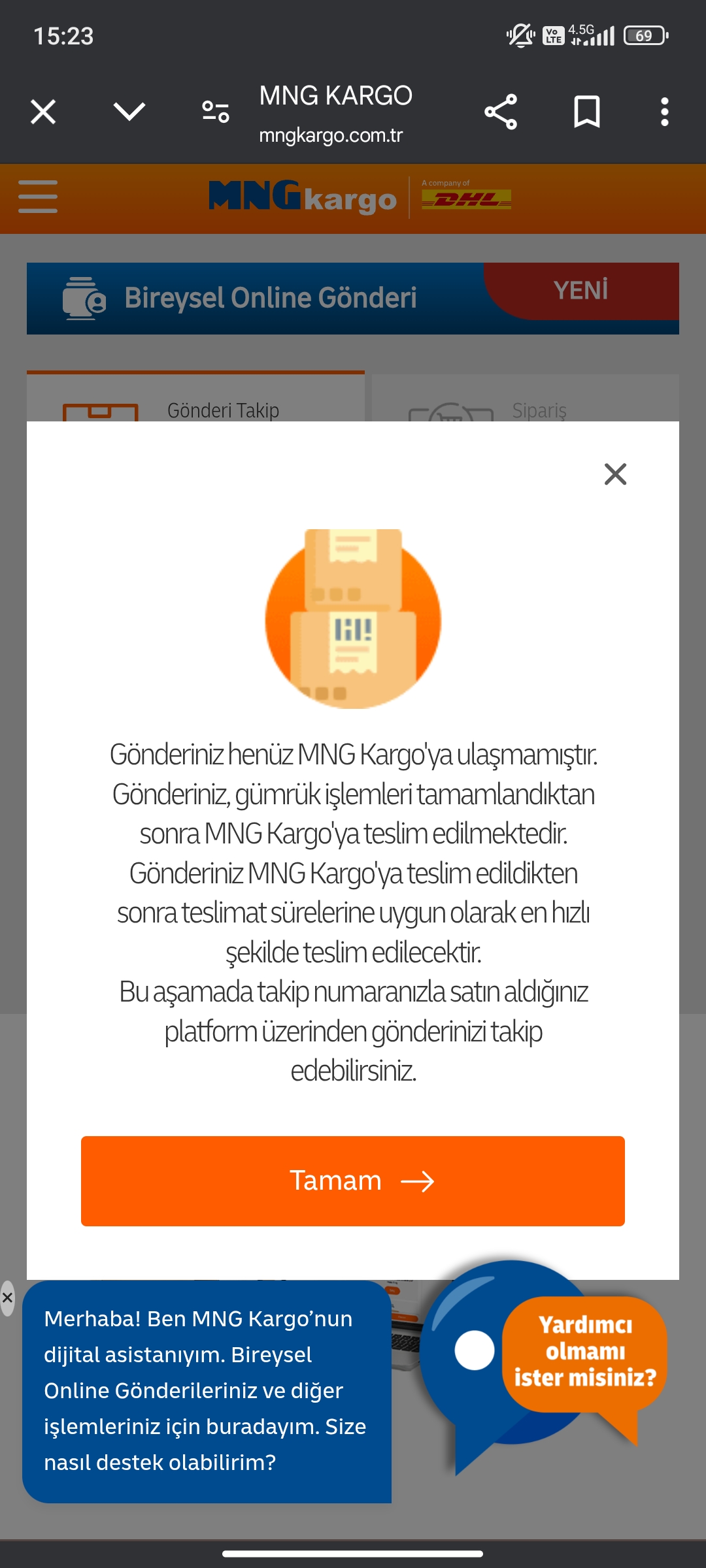Viewport: 706px width, 1568px height.
Task: Close the digital assistant greeting bubble
Action: pyautogui.click(x=7, y=1298)
